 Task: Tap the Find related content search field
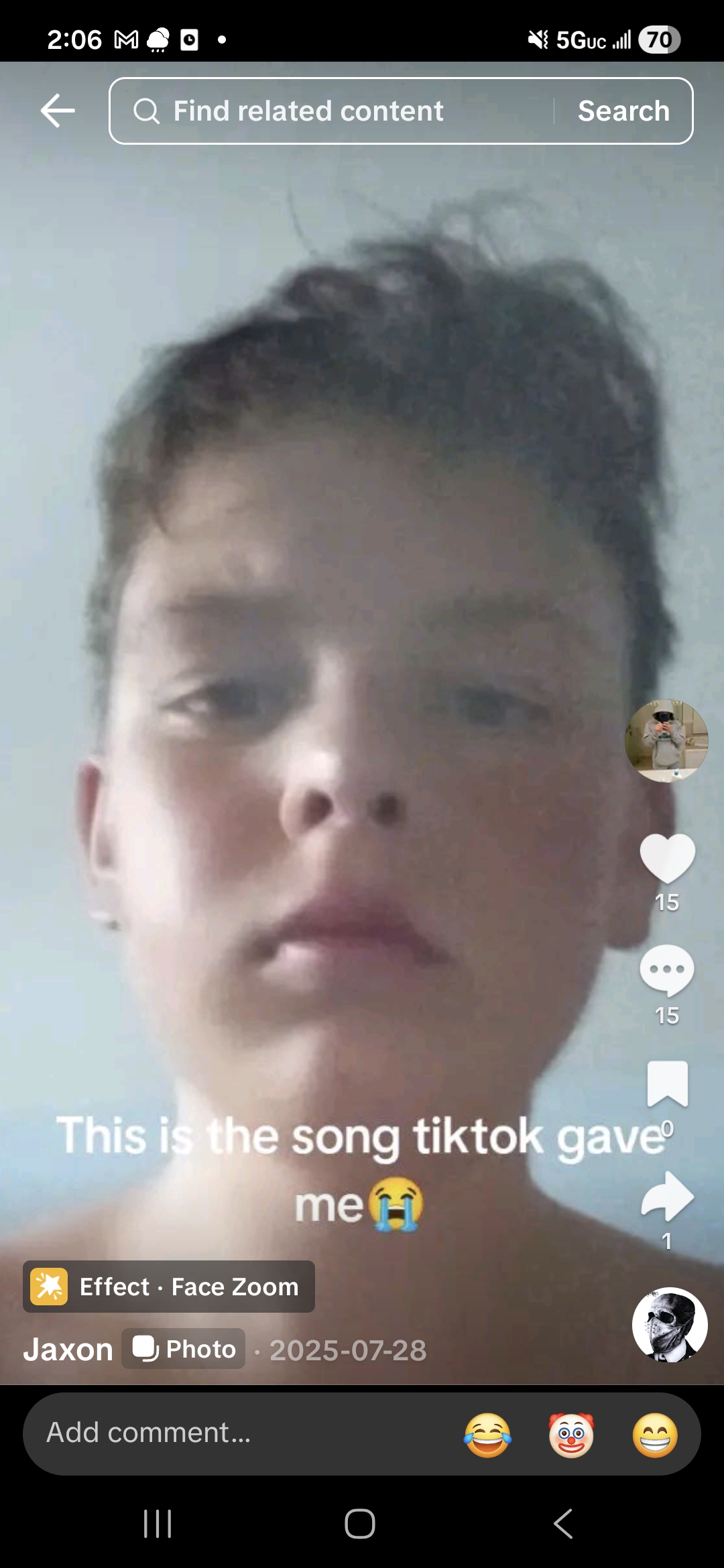[328, 111]
